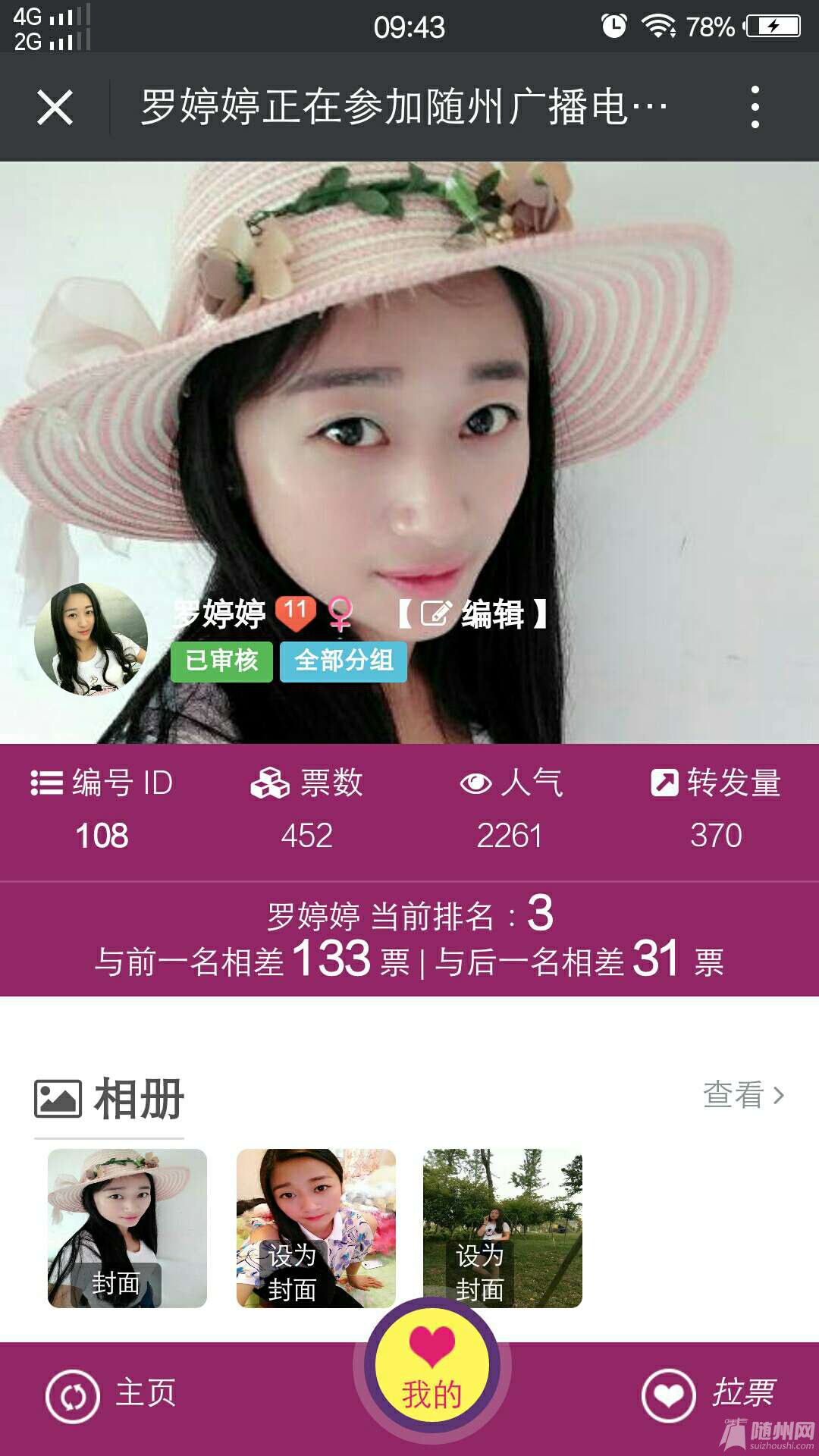Close the webpage with the X button
The image size is (819, 1456).
pos(55,107)
